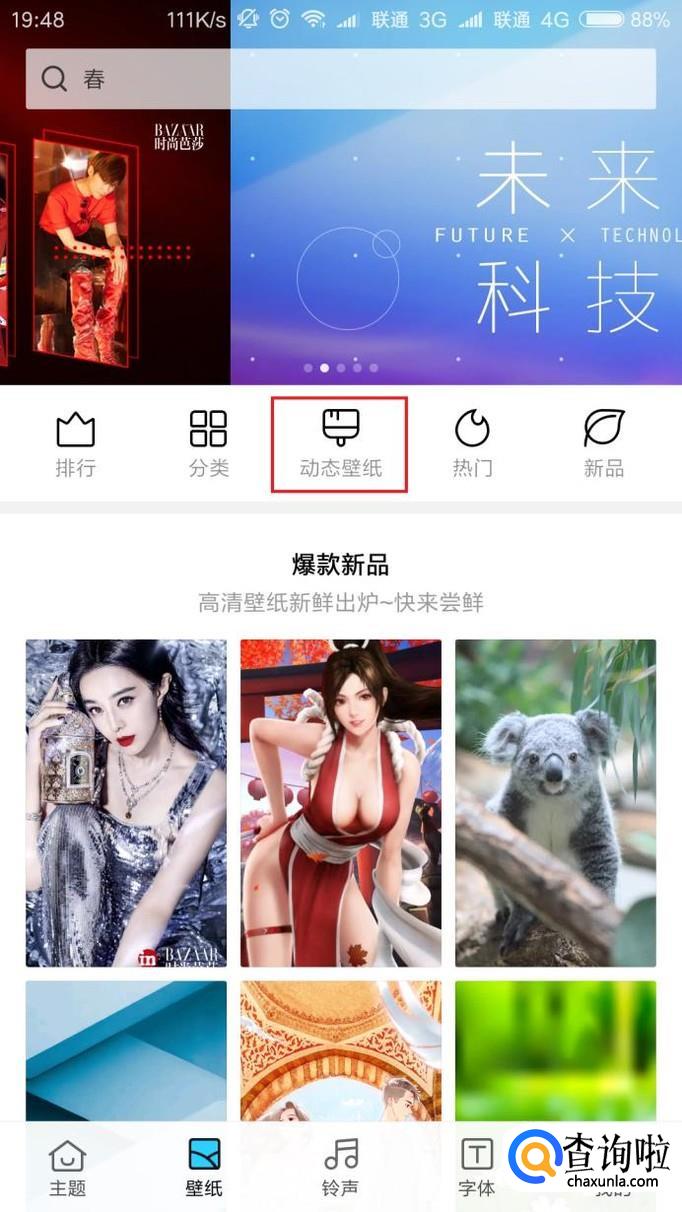Switch to the 主题 themes tab

[68, 1168]
